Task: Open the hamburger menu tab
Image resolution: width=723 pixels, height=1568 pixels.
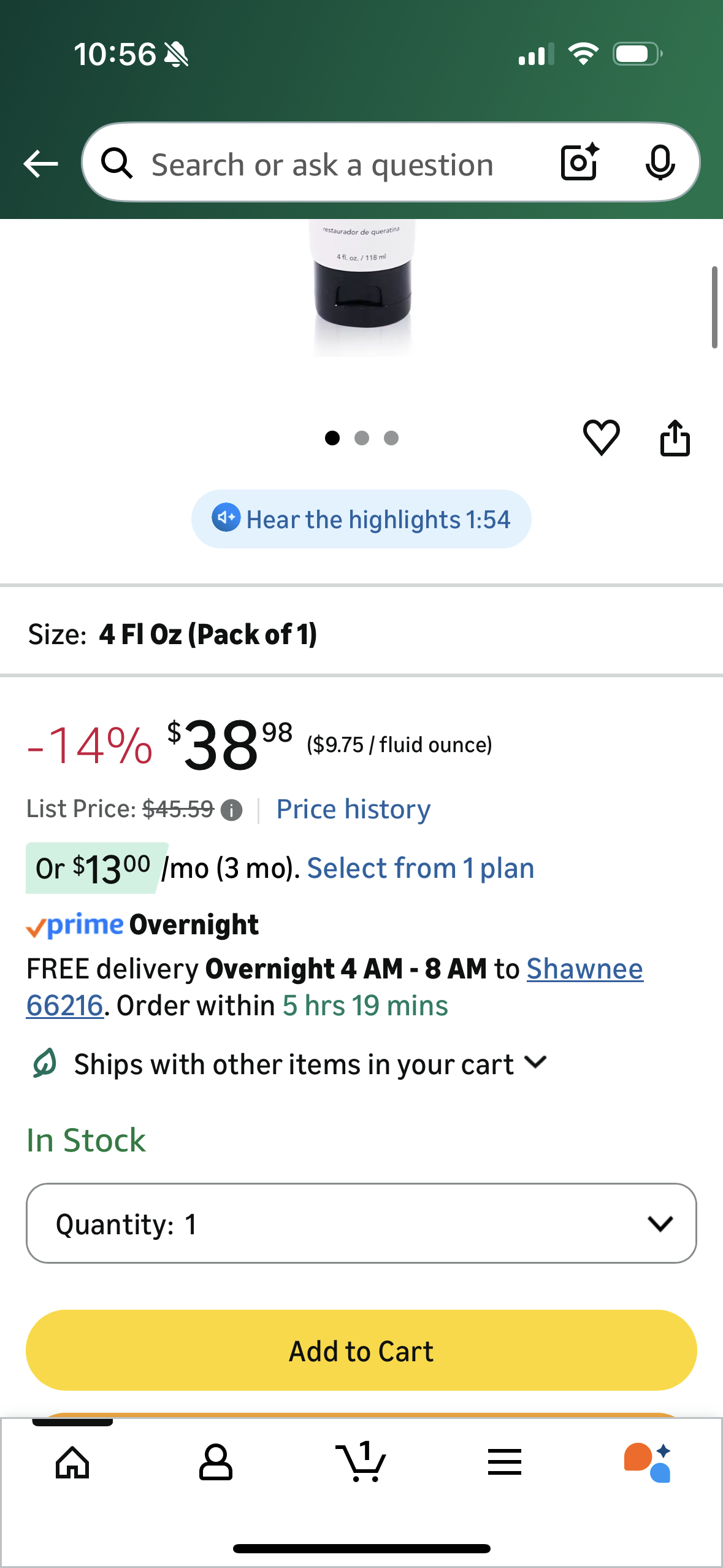Action: point(505,1462)
